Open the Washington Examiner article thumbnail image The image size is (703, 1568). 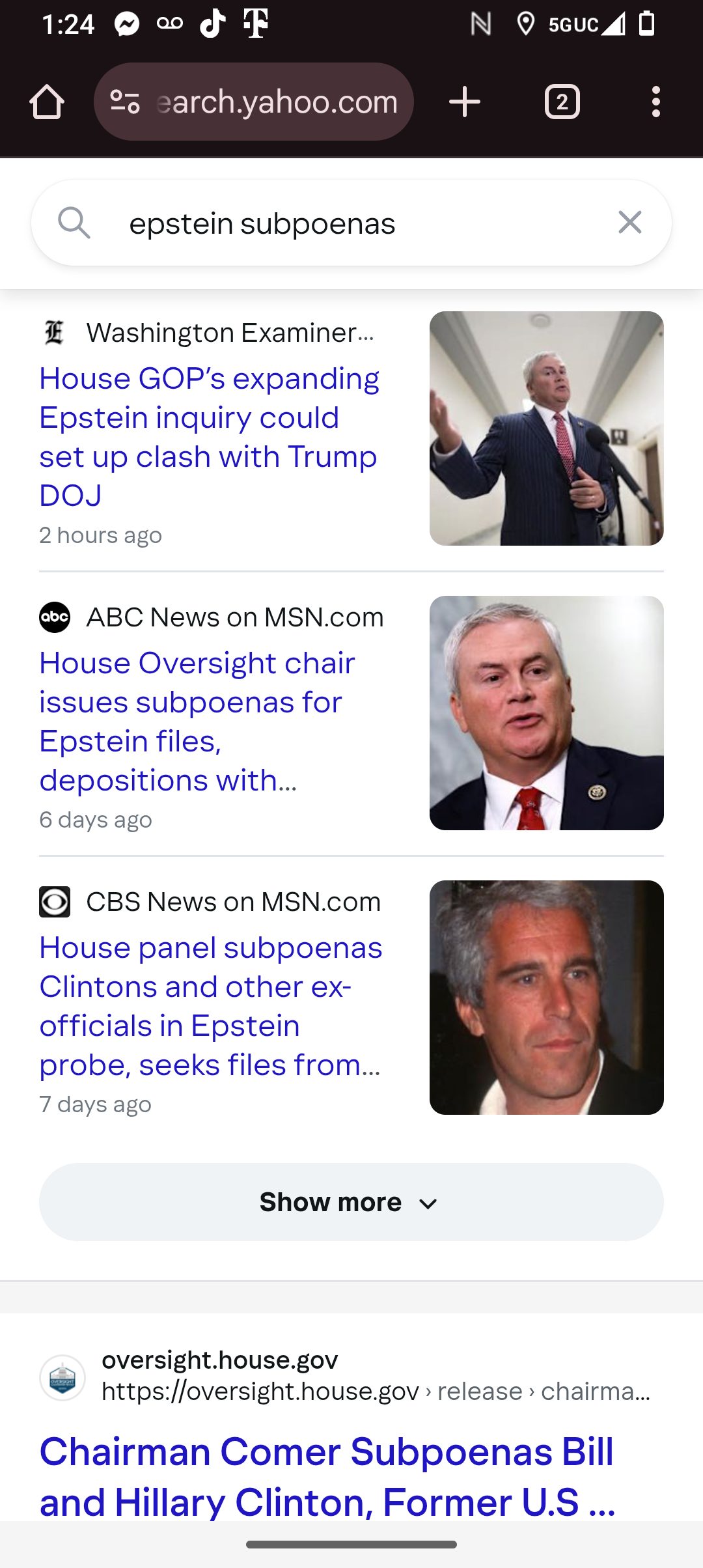click(546, 428)
